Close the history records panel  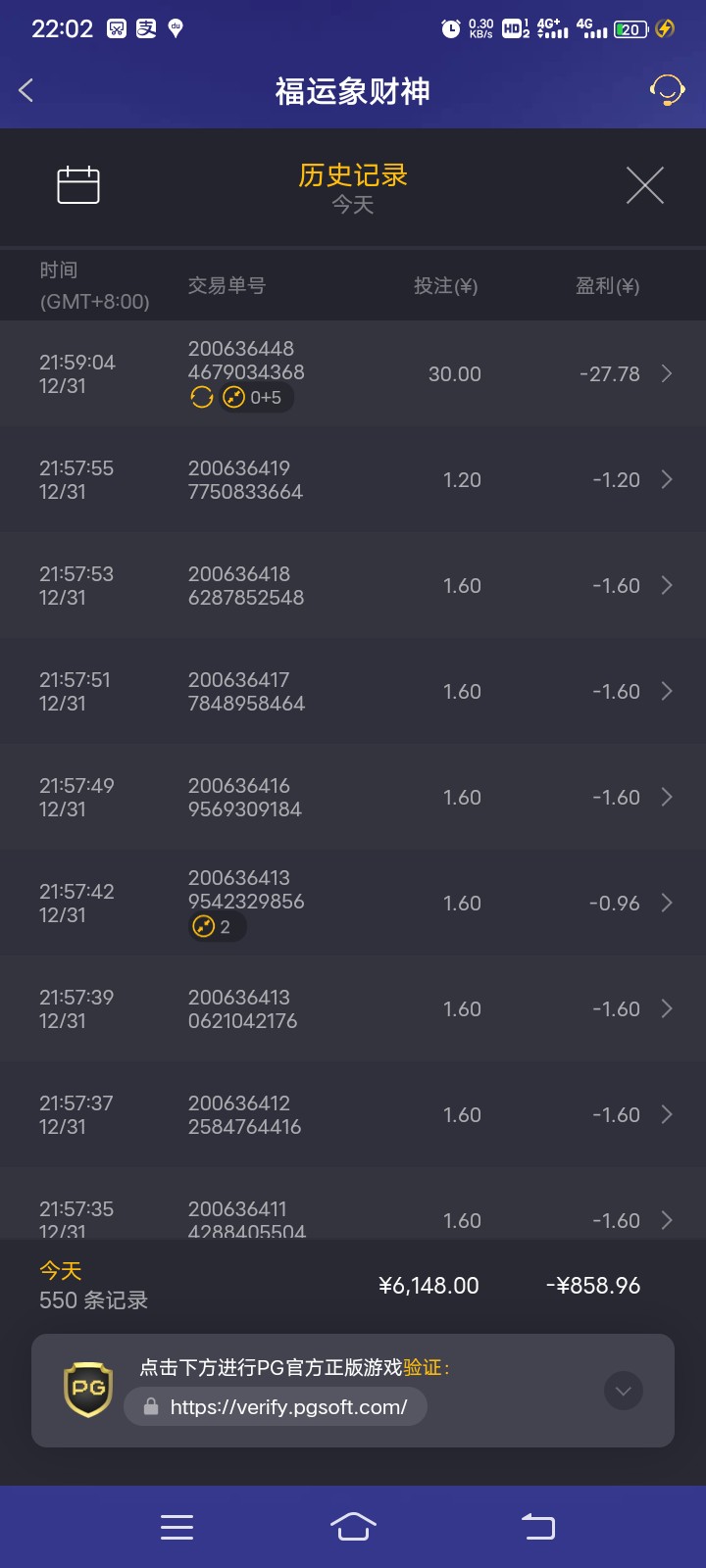tap(644, 185)
